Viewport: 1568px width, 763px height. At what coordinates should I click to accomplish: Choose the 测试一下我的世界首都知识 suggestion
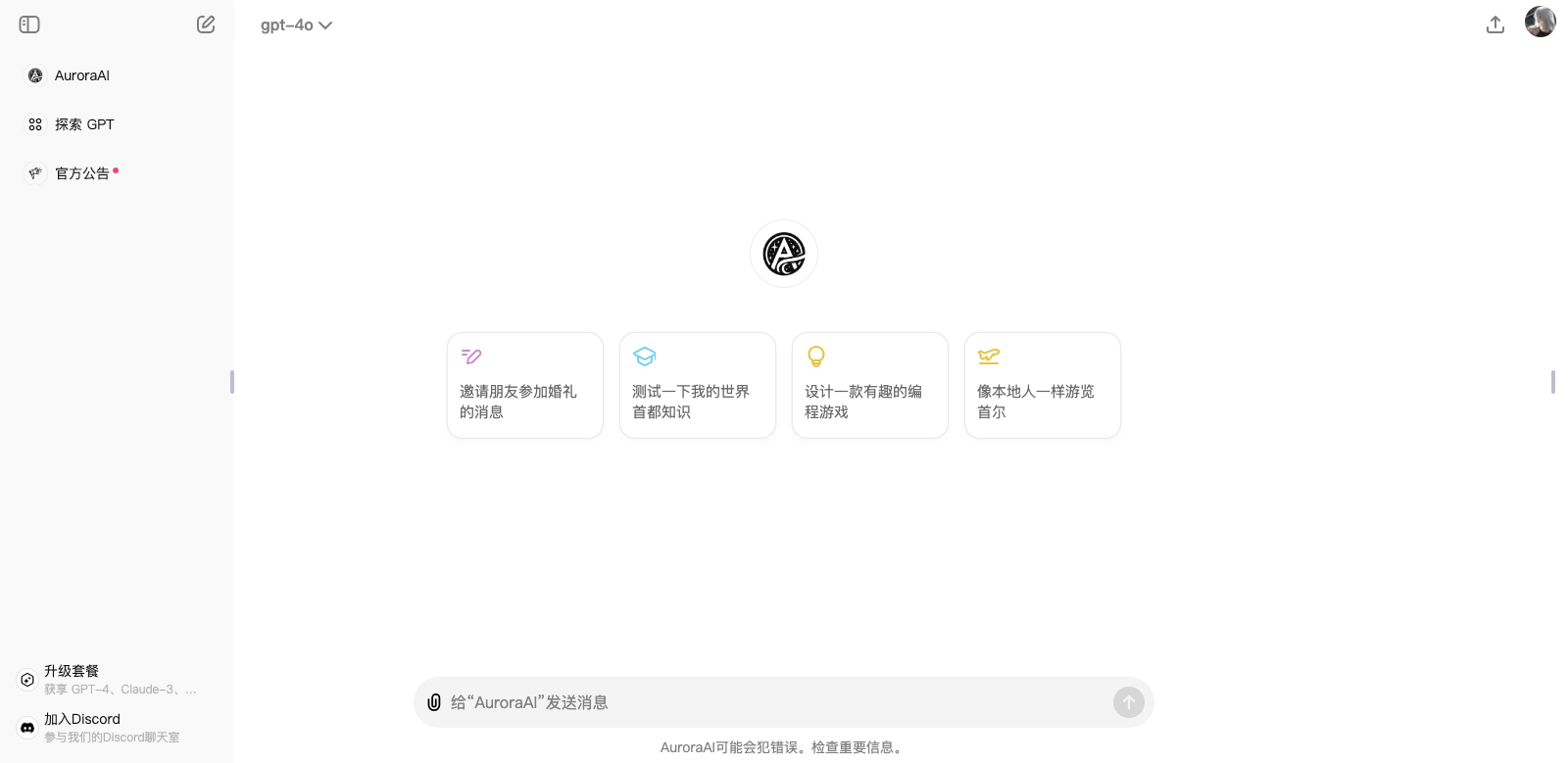698,386
